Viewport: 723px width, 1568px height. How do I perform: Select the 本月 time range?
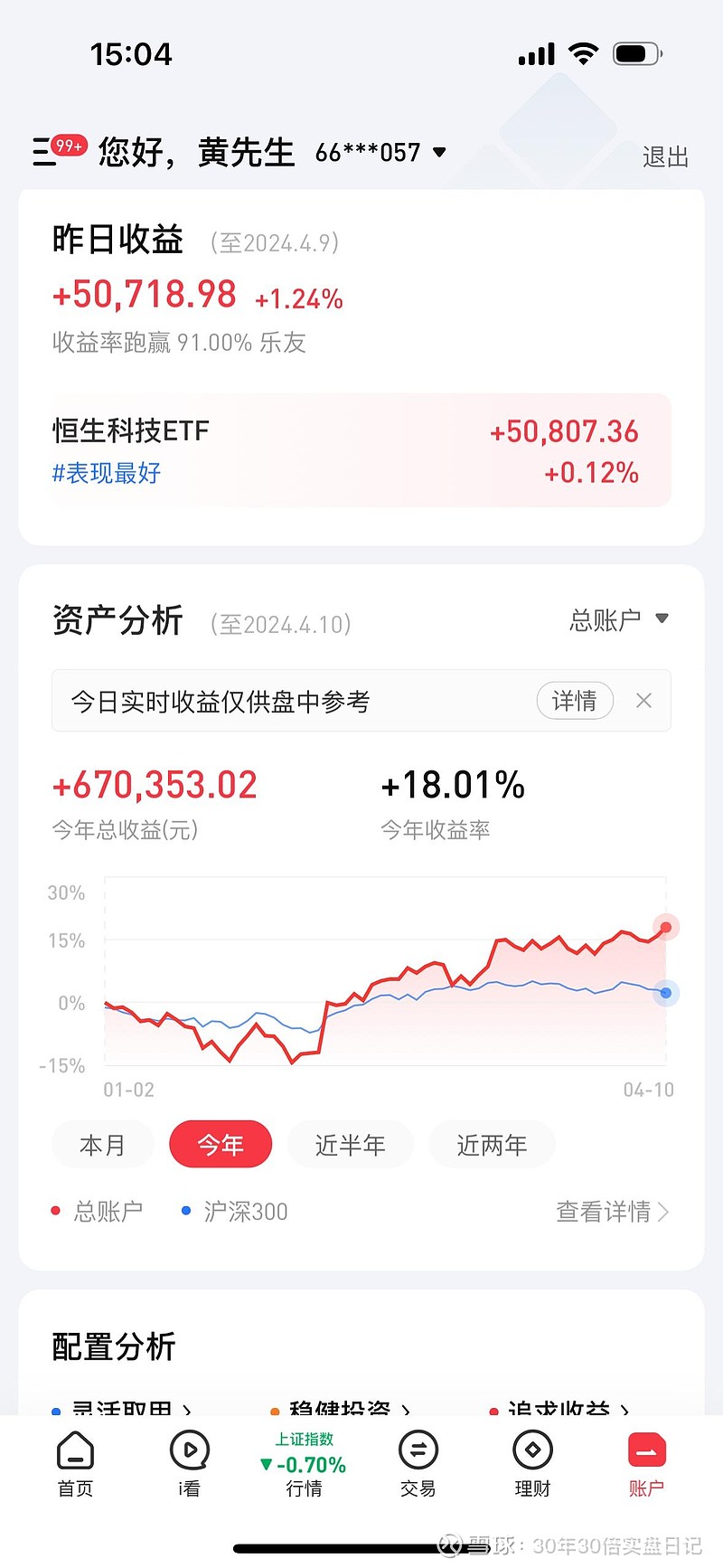pyautogui.click(x=103, y=1144)
